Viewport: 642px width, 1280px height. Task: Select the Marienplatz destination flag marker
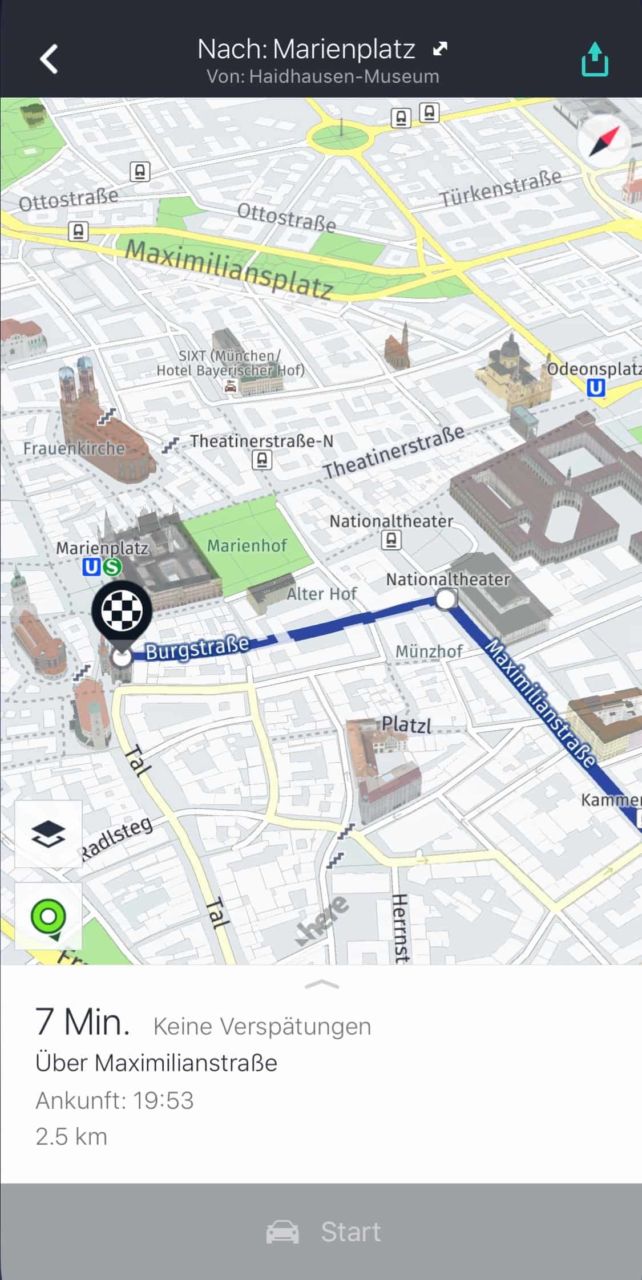[122, 610]
